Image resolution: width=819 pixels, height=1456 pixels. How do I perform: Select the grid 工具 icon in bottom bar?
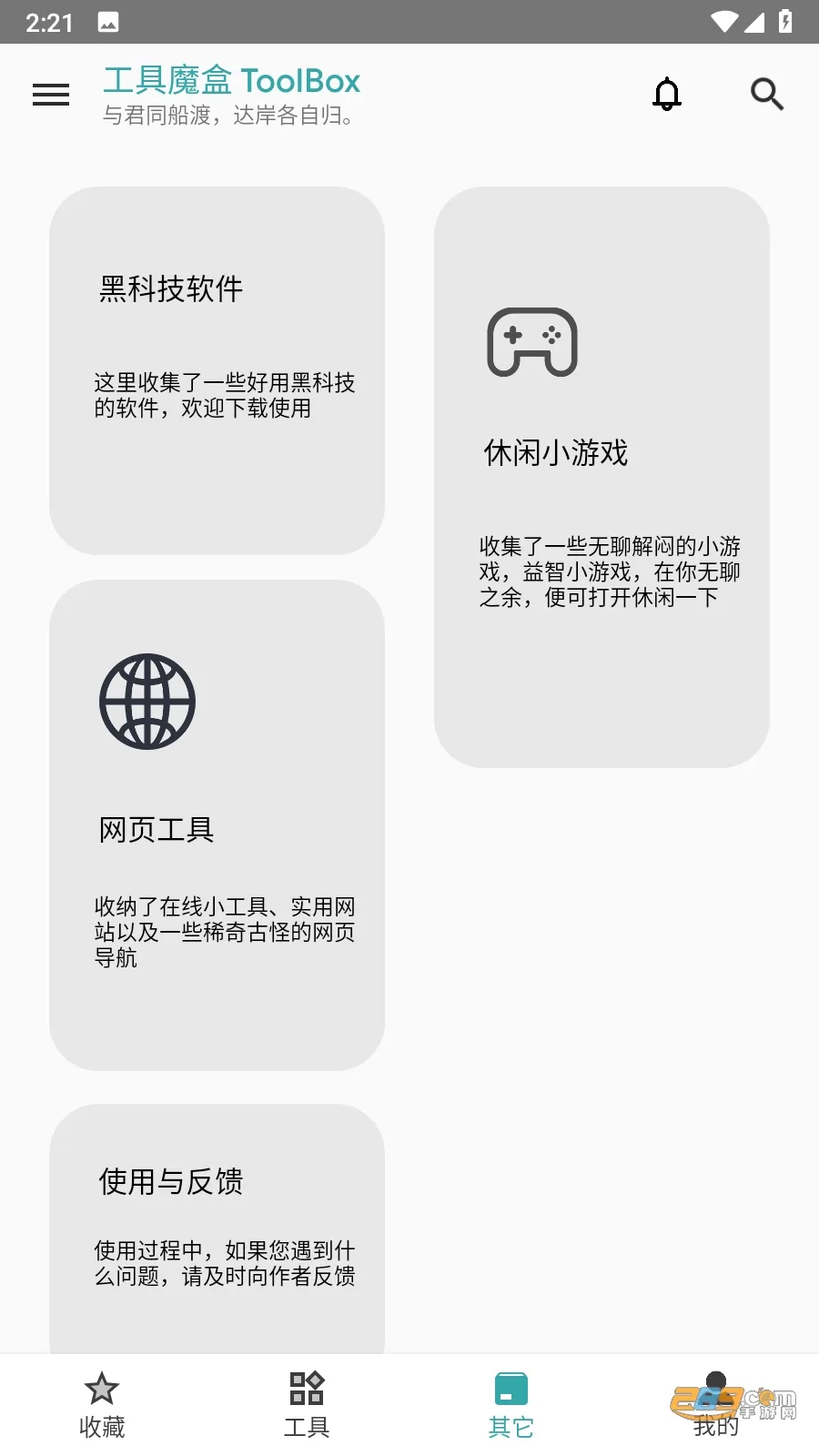tap(307, 1389)
